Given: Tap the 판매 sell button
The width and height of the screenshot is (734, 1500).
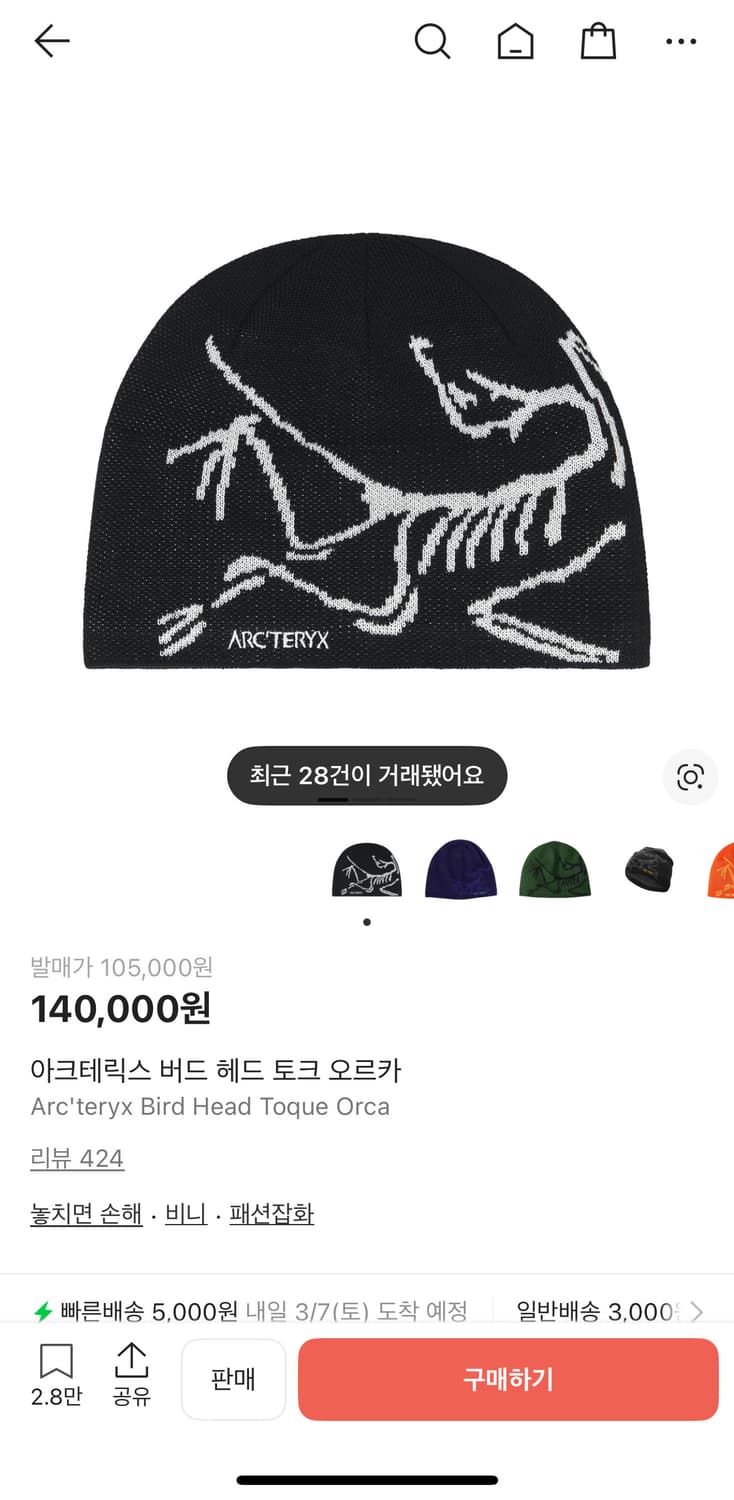Looking at the screenshot, I should tap(233, 1379).
